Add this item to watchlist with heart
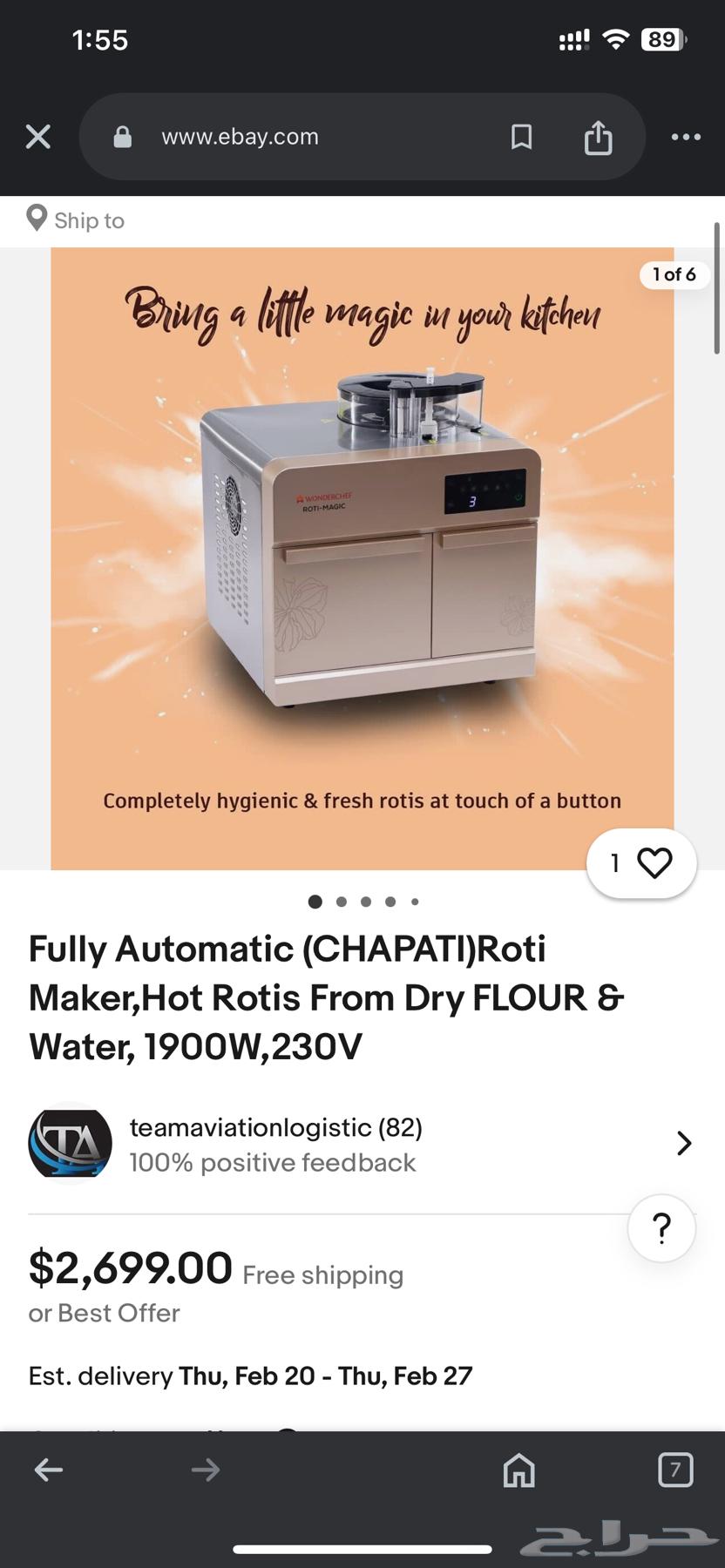Viewport: 725px width, 1568px height. click(641, 863)
